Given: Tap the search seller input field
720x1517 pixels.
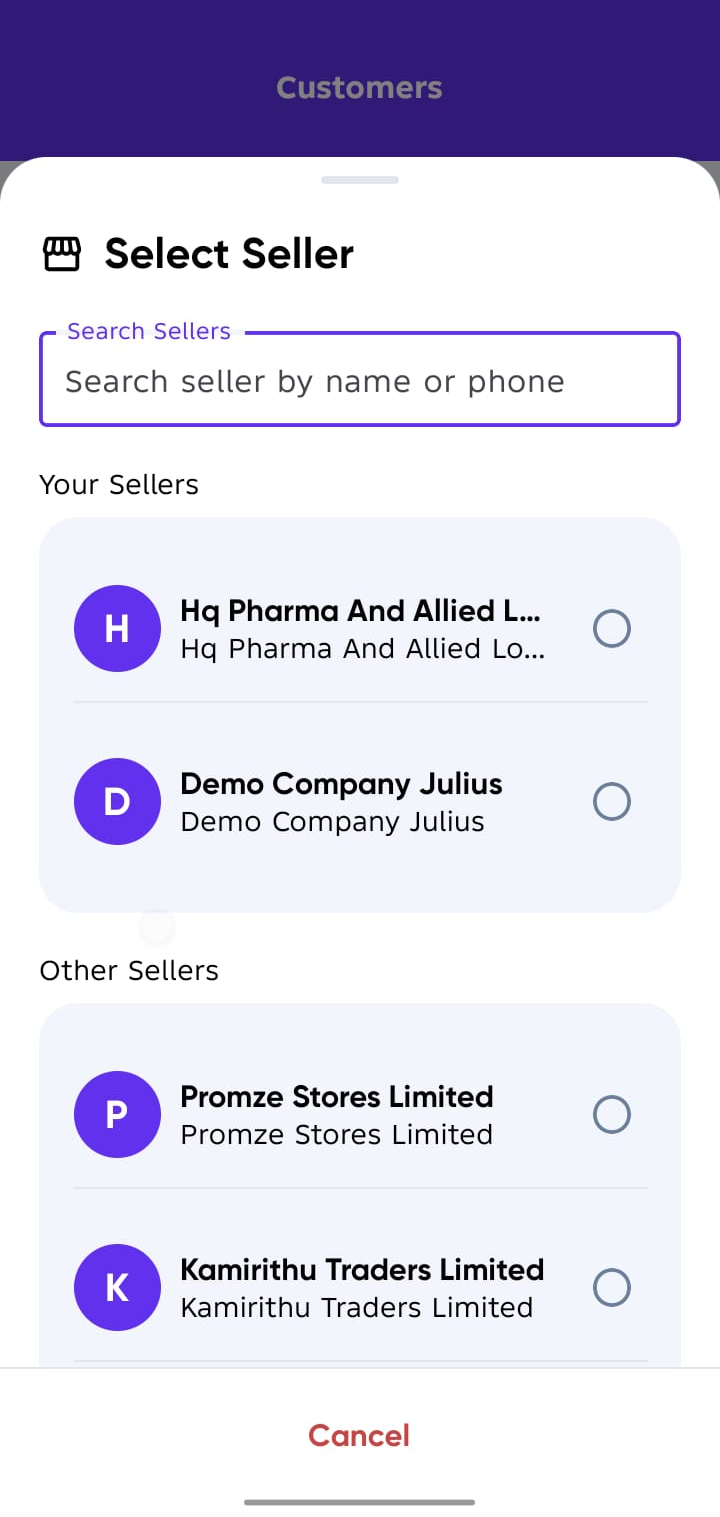Looking at the screenshot, I should click(359, 380).
